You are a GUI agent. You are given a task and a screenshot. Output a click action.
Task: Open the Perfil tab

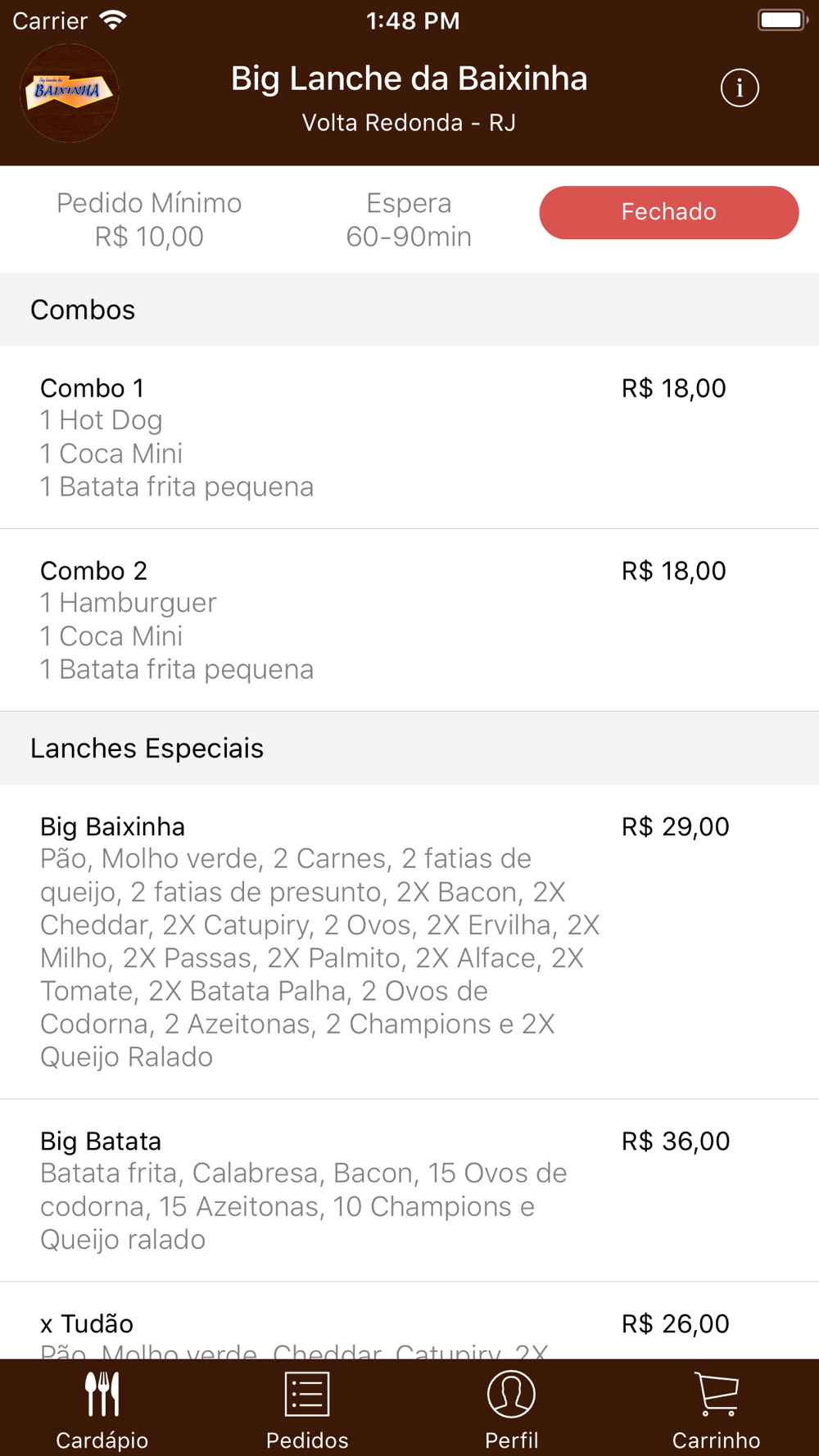coord(512,1409)
